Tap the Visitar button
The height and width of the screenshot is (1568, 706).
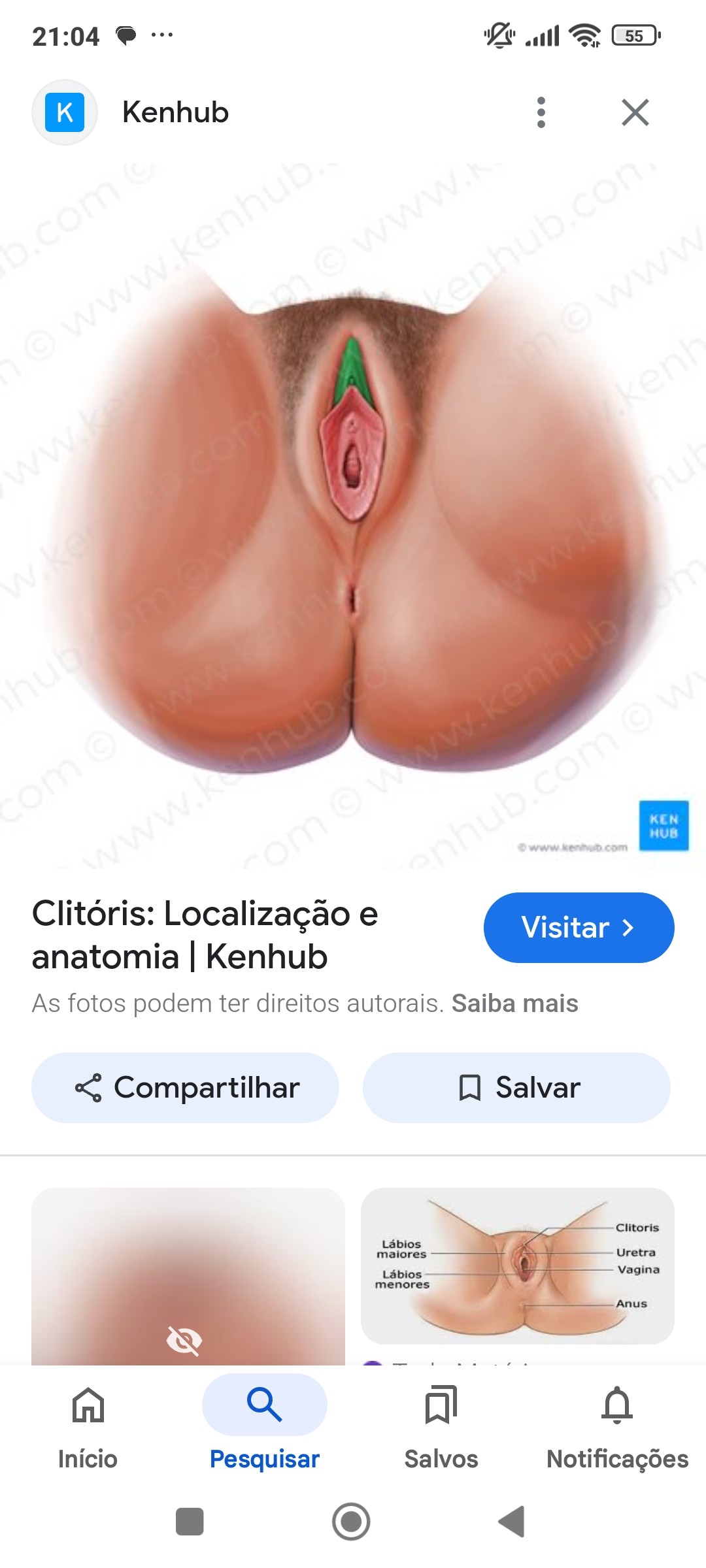(578, 928)
